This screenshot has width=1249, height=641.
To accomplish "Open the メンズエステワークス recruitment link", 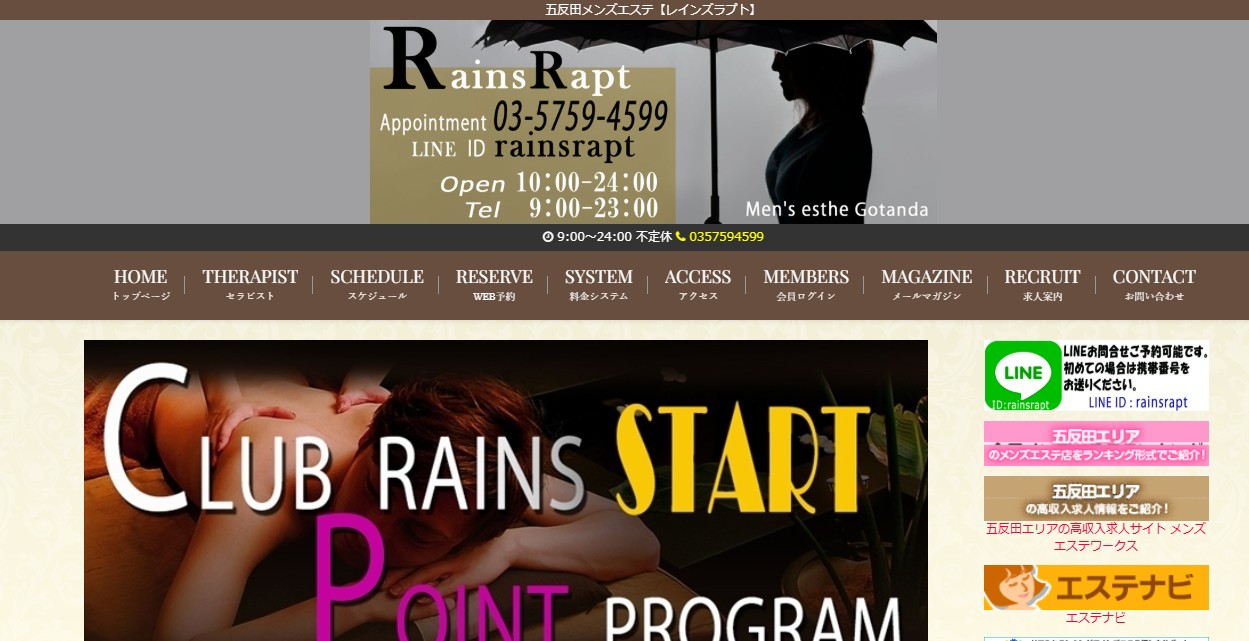I will pos(1096,537).
